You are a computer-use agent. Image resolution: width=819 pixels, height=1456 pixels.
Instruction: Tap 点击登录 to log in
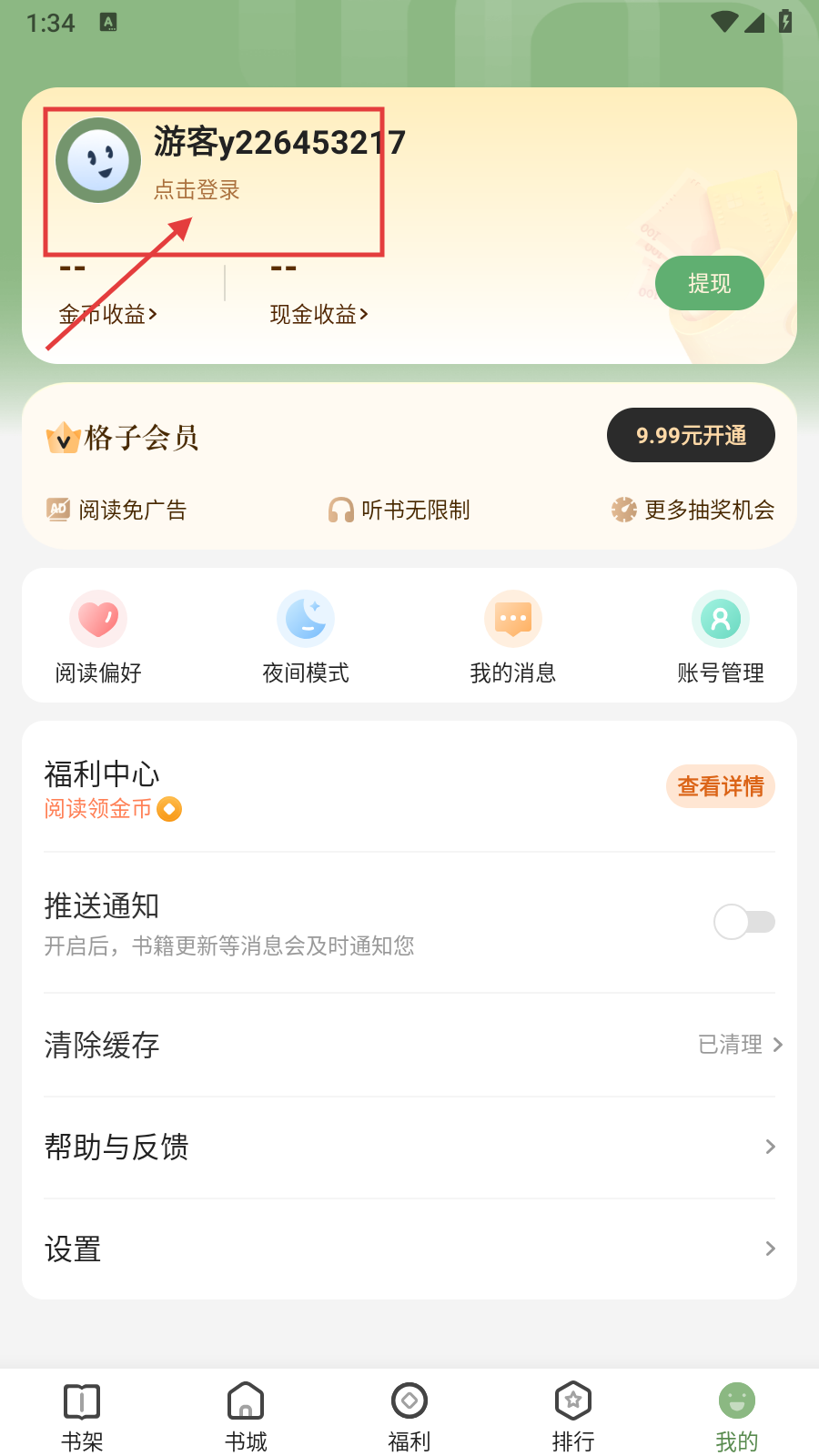tap(197, 190)
